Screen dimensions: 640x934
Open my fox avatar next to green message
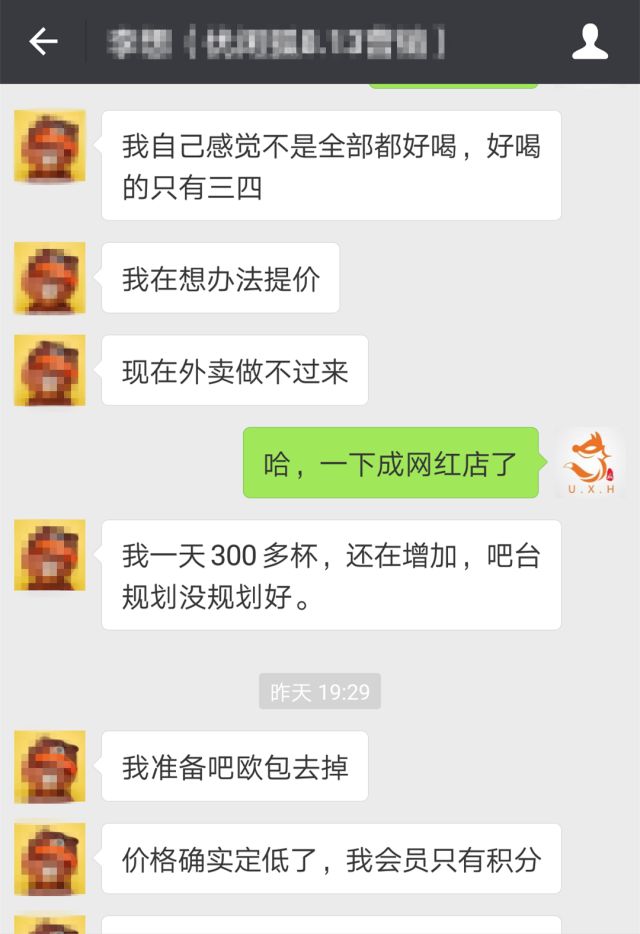(590, 462)
